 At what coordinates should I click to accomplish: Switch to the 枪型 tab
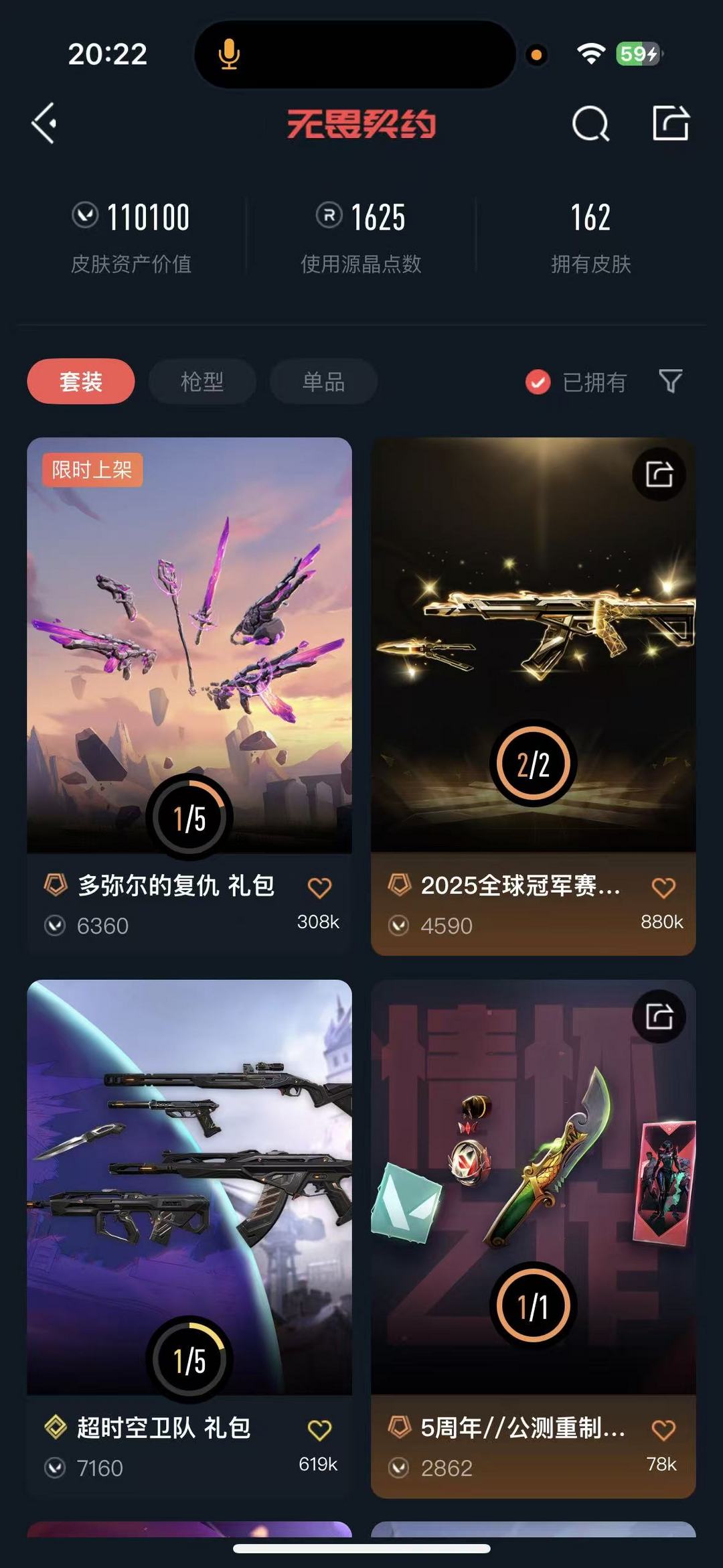(202, 382)
